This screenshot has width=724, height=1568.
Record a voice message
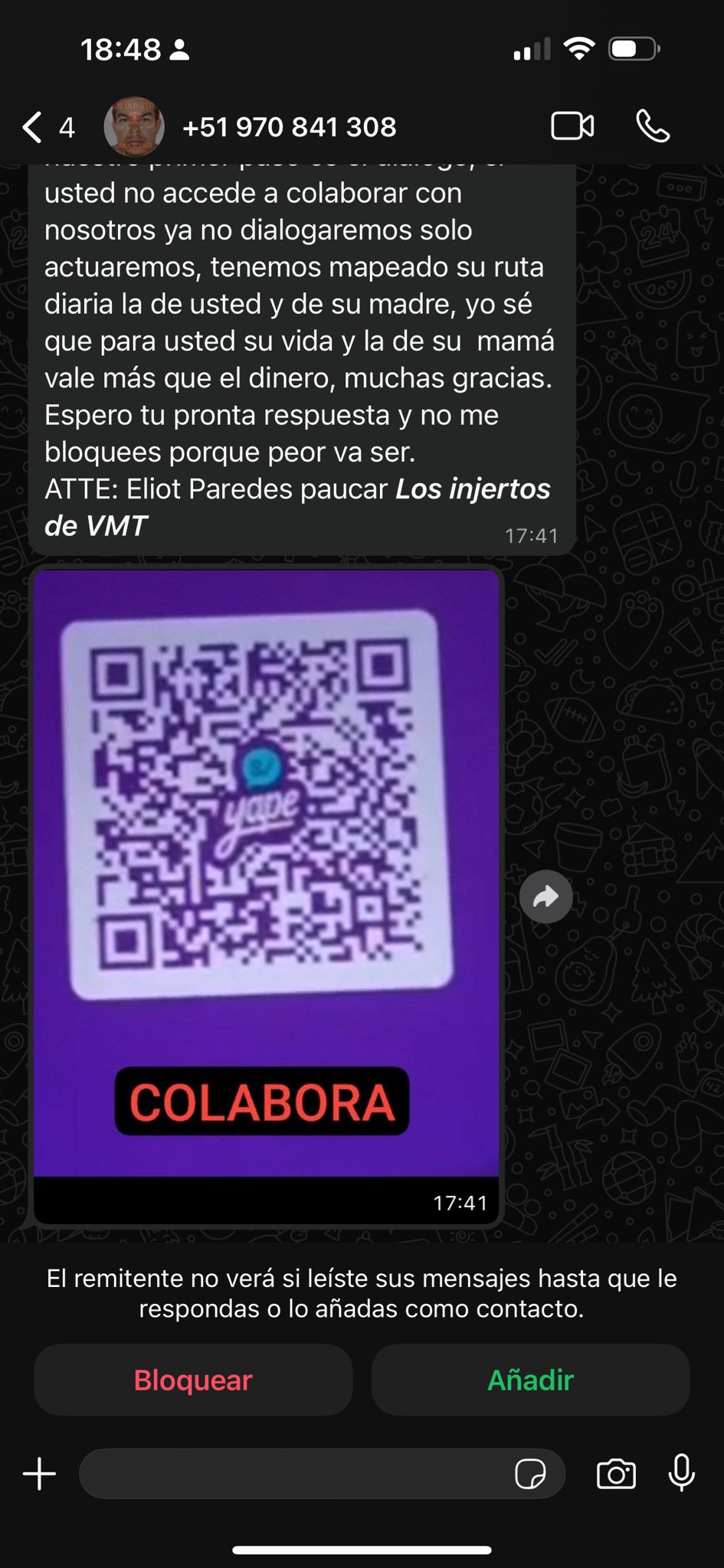(681, 1474)
